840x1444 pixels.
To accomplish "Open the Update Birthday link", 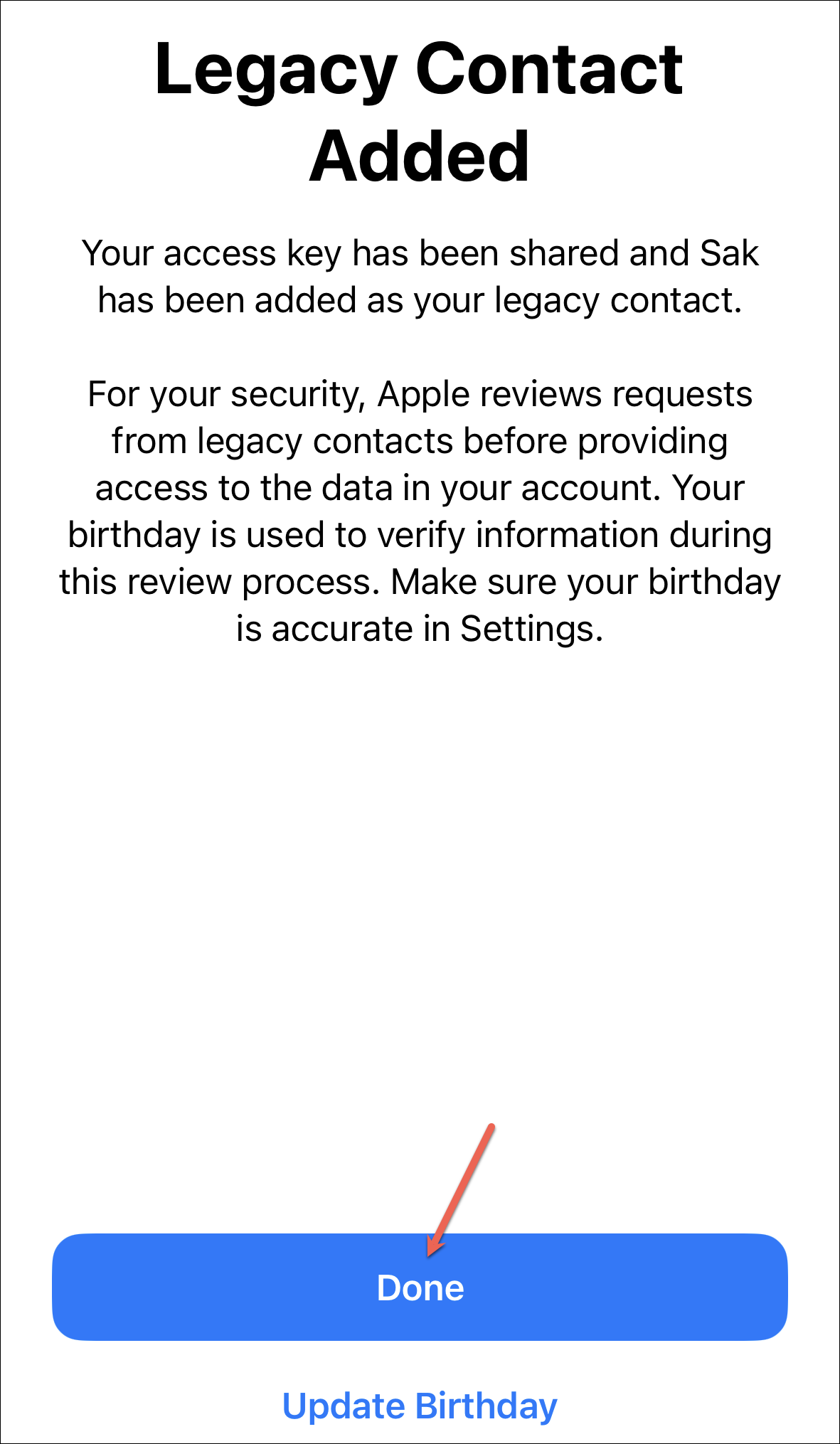I will [x=420, y=1406].
